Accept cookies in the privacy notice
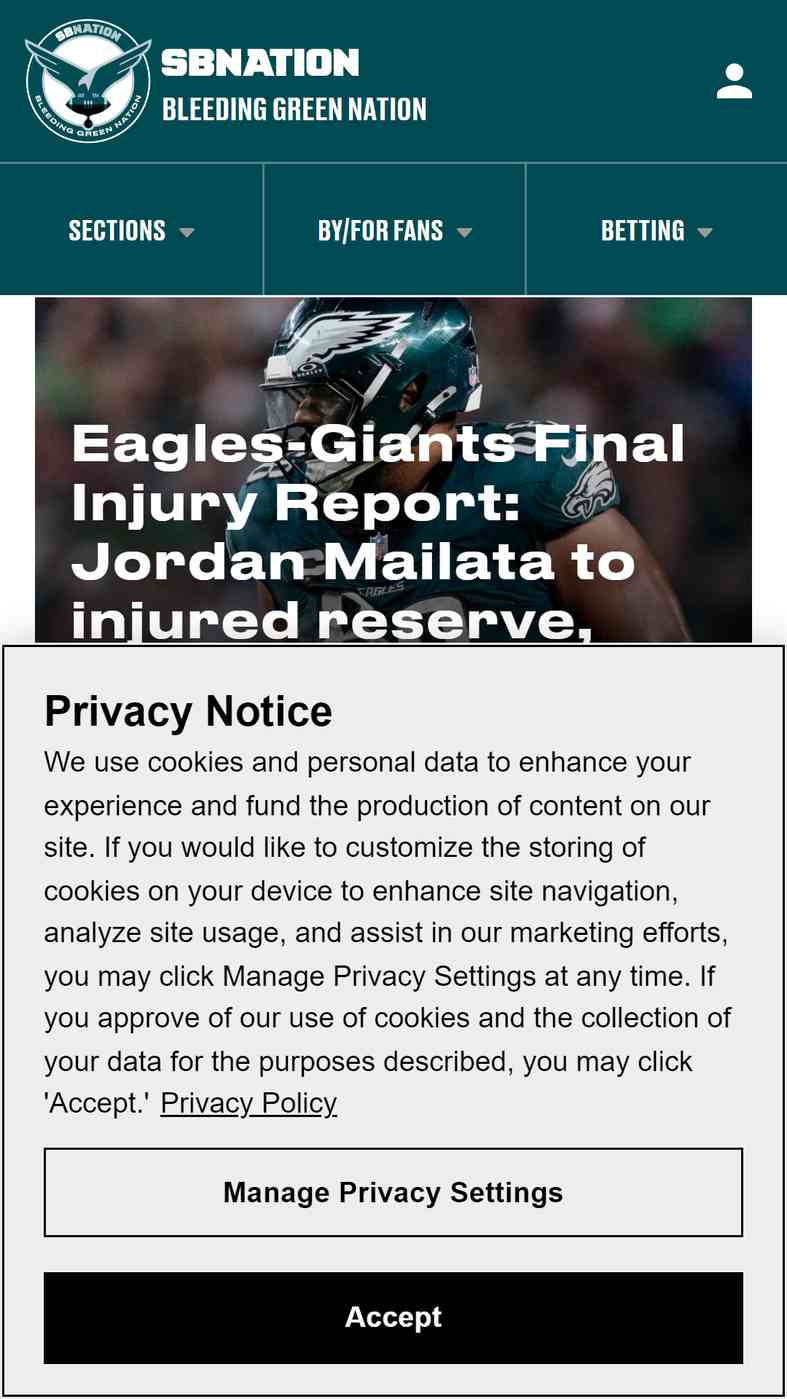The width and height of the screenshot is (787, 1399). [393, 1317]
